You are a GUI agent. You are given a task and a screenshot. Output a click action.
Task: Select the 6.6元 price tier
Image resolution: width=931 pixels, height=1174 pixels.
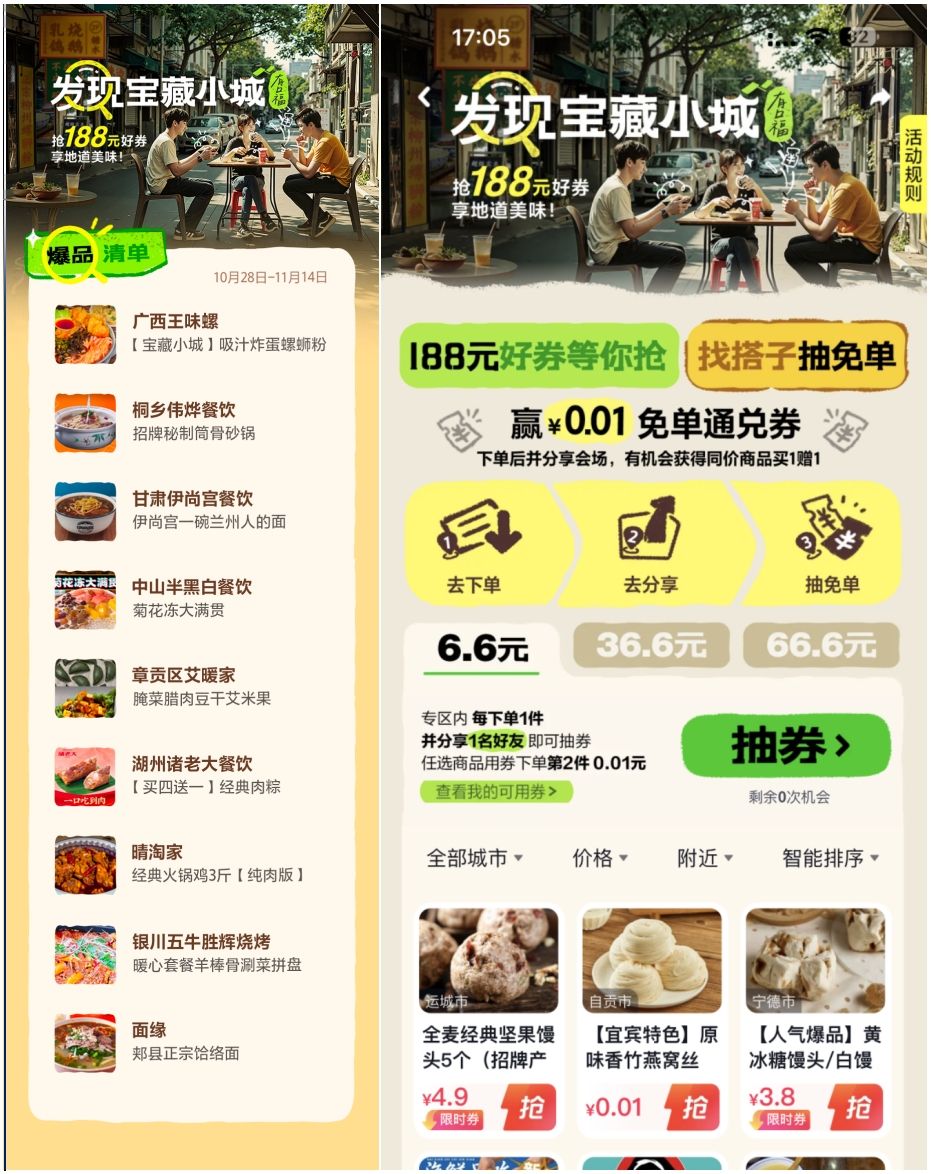pos(482,648)
